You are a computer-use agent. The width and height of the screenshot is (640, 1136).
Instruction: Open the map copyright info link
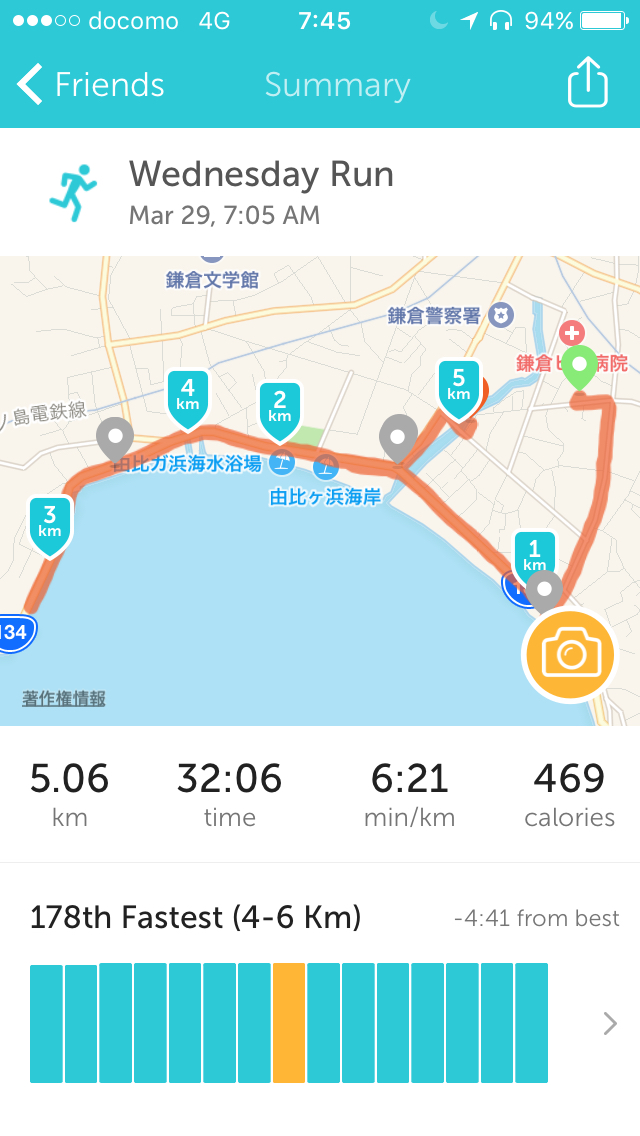tap(64, 699)
